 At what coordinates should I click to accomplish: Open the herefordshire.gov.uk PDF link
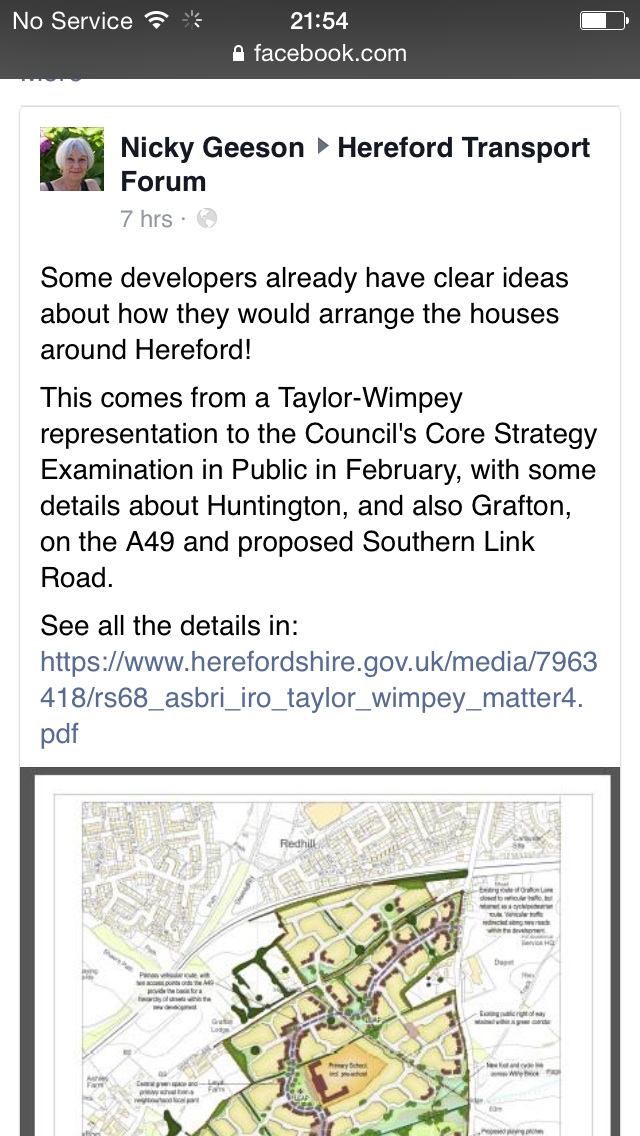click(319, 697)
